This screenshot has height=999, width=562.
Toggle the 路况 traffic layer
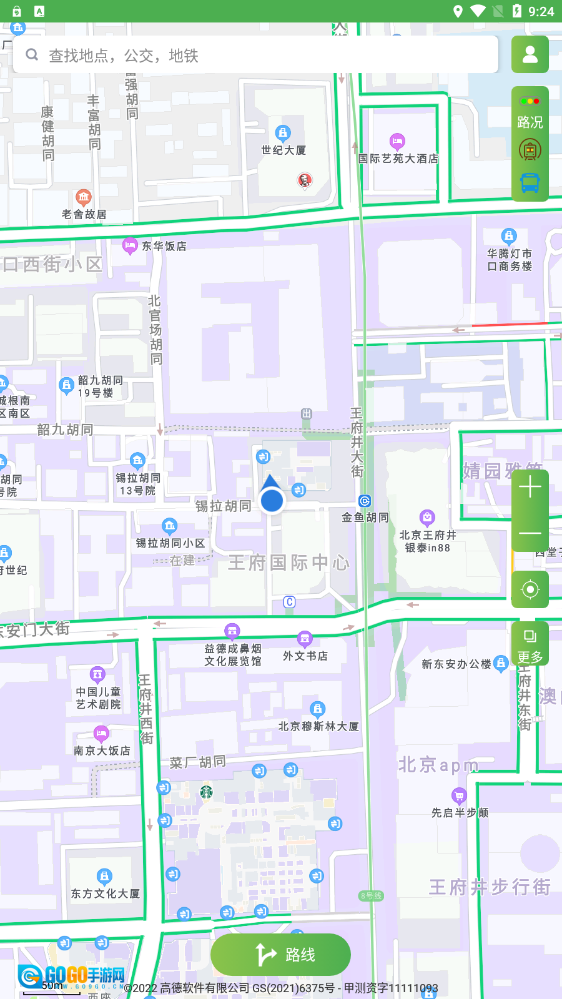(x=530, y=112)
